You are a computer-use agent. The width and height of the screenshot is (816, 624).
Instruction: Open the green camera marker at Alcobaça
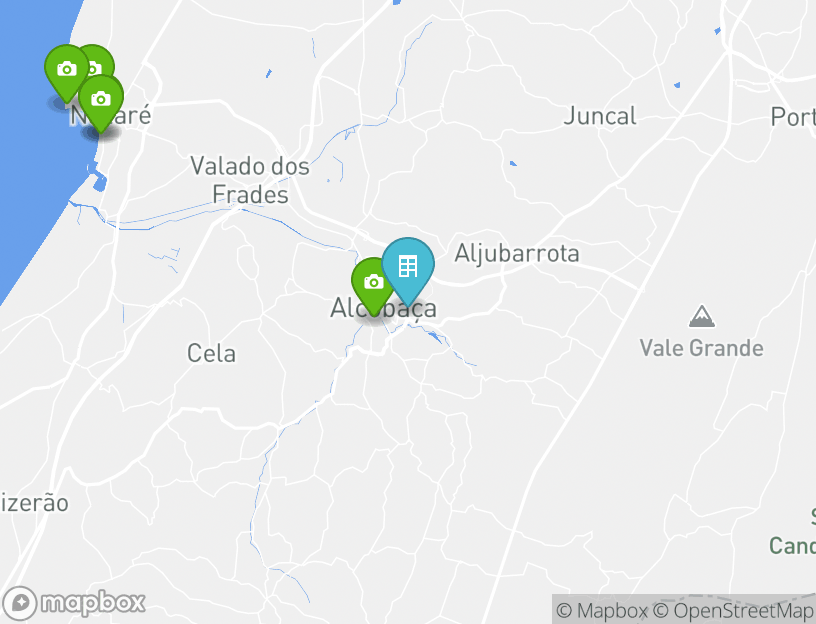(x=374, y=283)
